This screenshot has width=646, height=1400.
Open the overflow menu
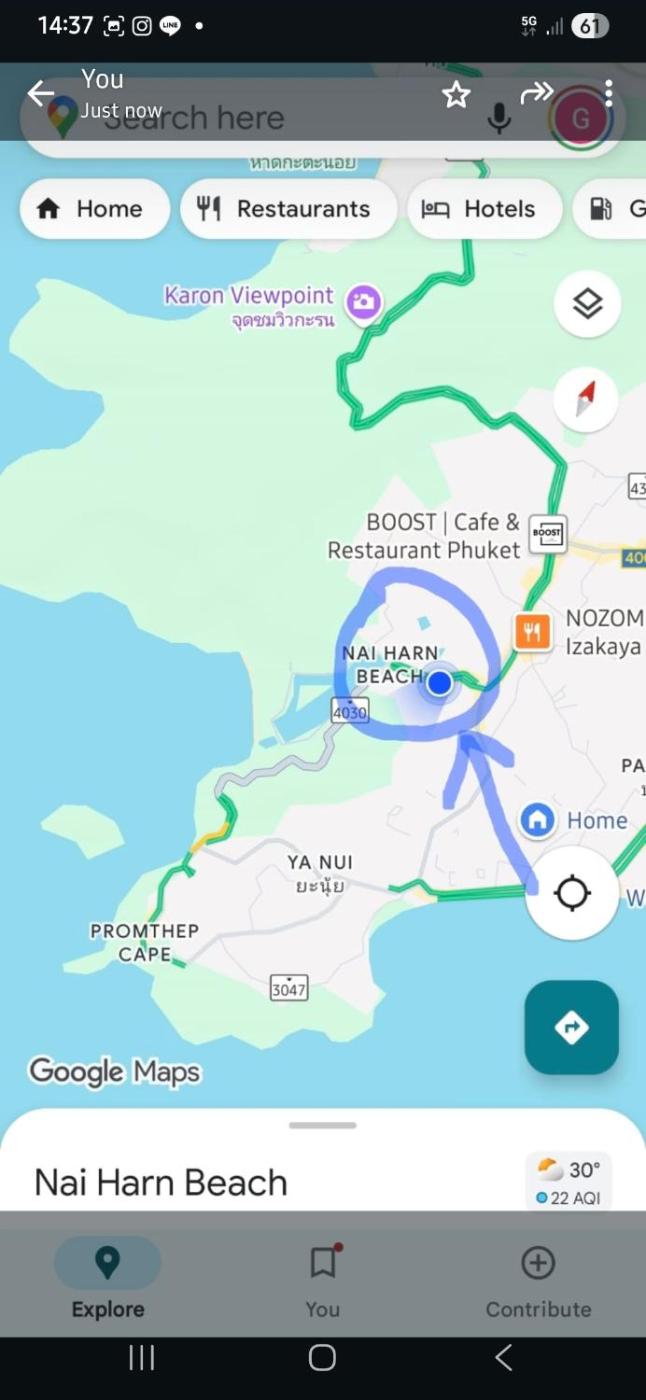[608, 94]
